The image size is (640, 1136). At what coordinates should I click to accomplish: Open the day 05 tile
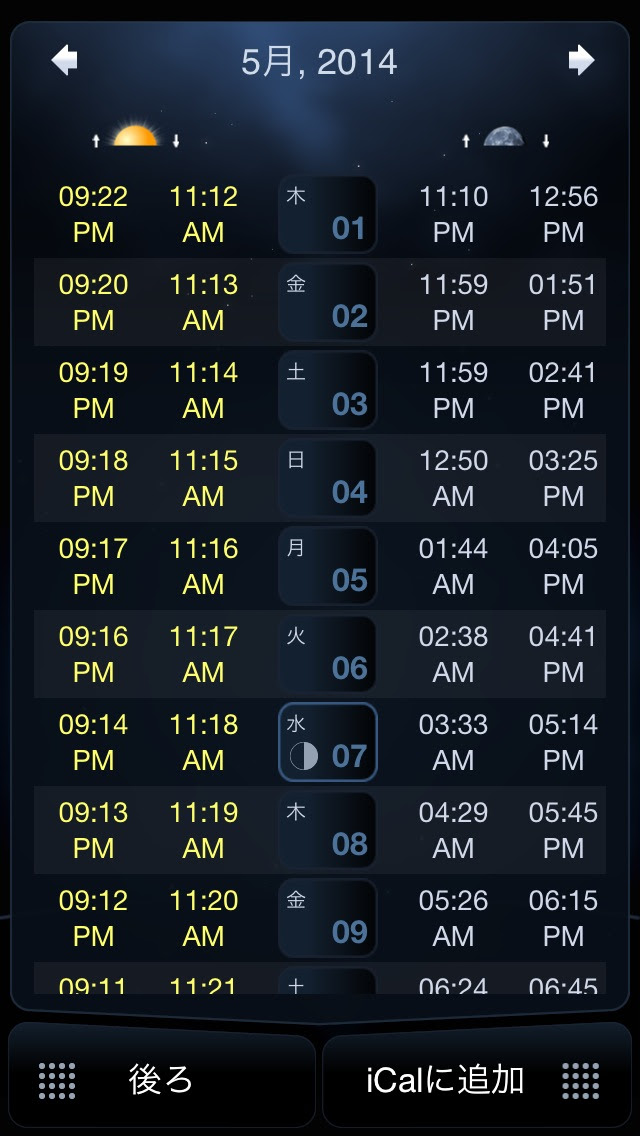(328, 566)
